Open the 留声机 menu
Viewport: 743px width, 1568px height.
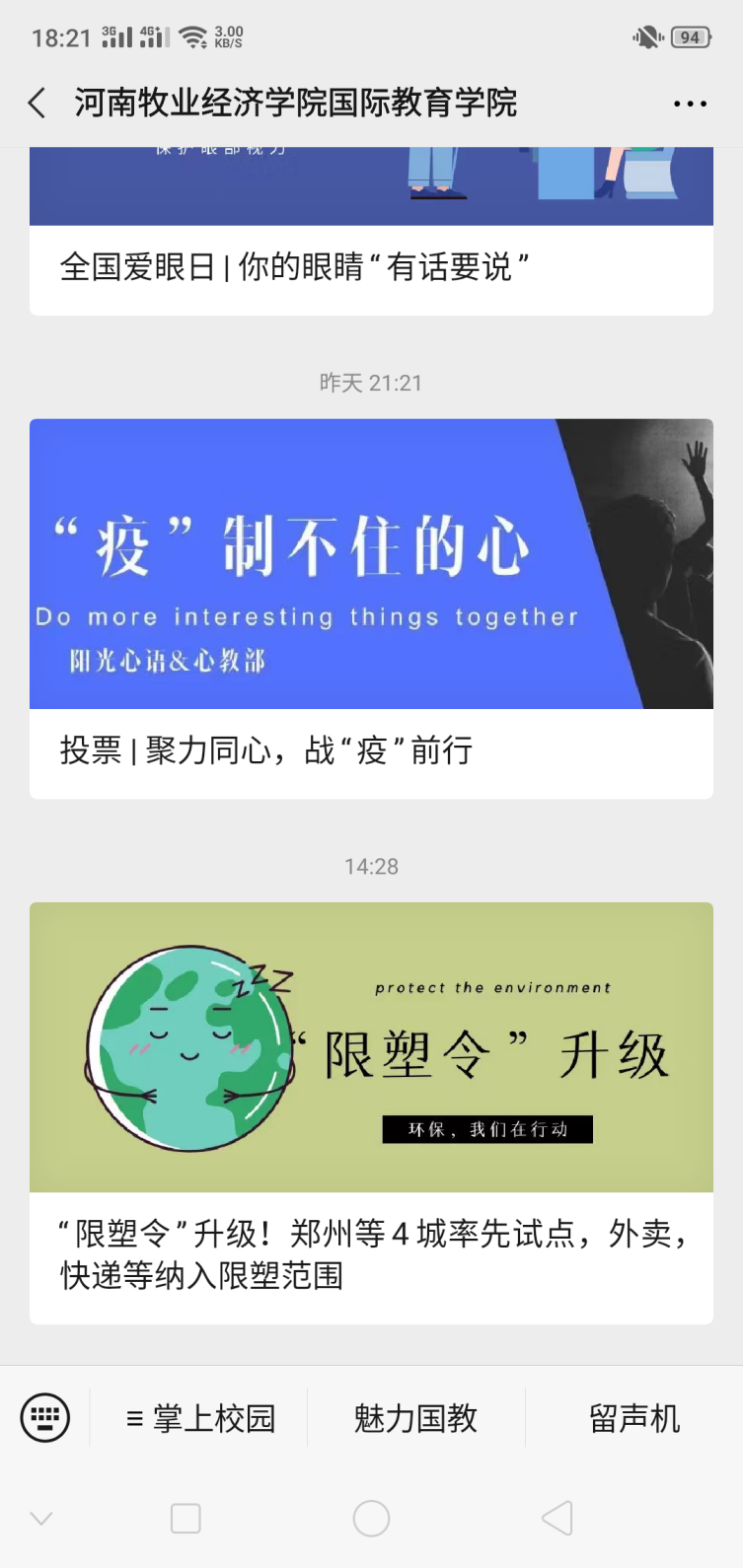[x=633, y=1418]
